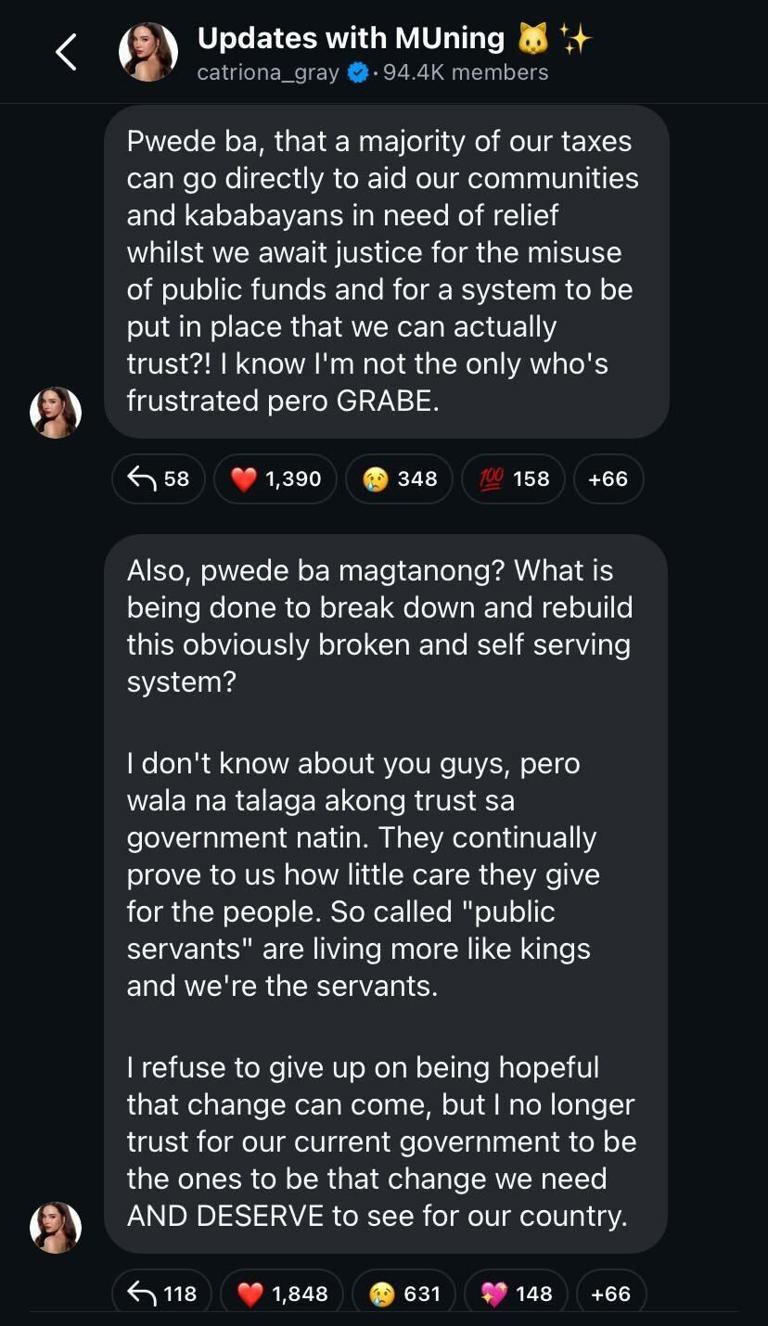Tap the reply arrow on the second message
Viewport: 768px width, 1326px height.
[161, 1292]
